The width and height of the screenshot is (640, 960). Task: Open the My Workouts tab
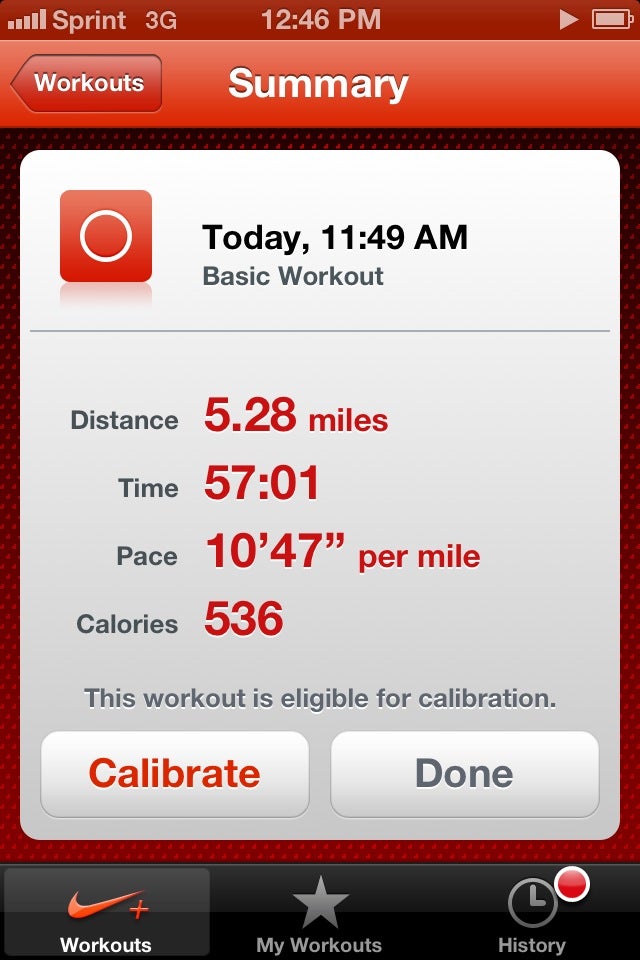pos(319,914)
